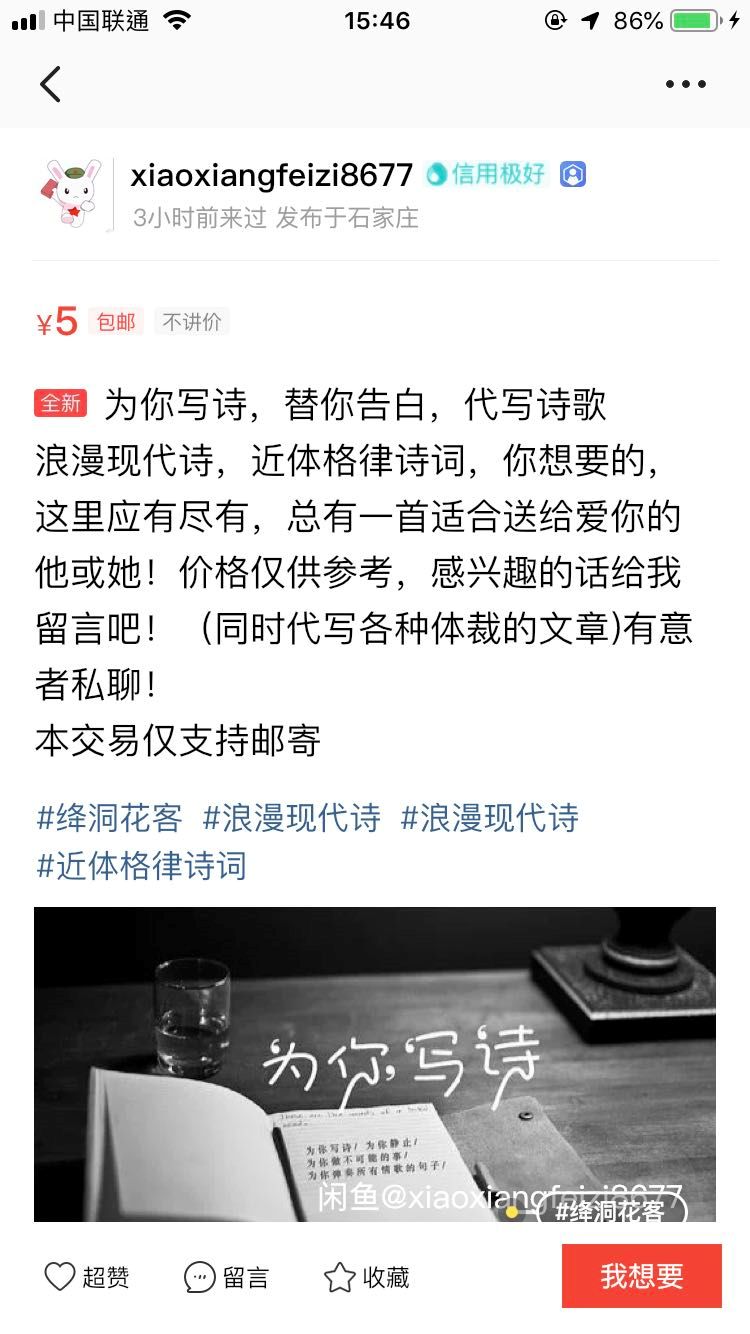
Task: Open the three-dot overflow menu
Action: click(686, 84)
